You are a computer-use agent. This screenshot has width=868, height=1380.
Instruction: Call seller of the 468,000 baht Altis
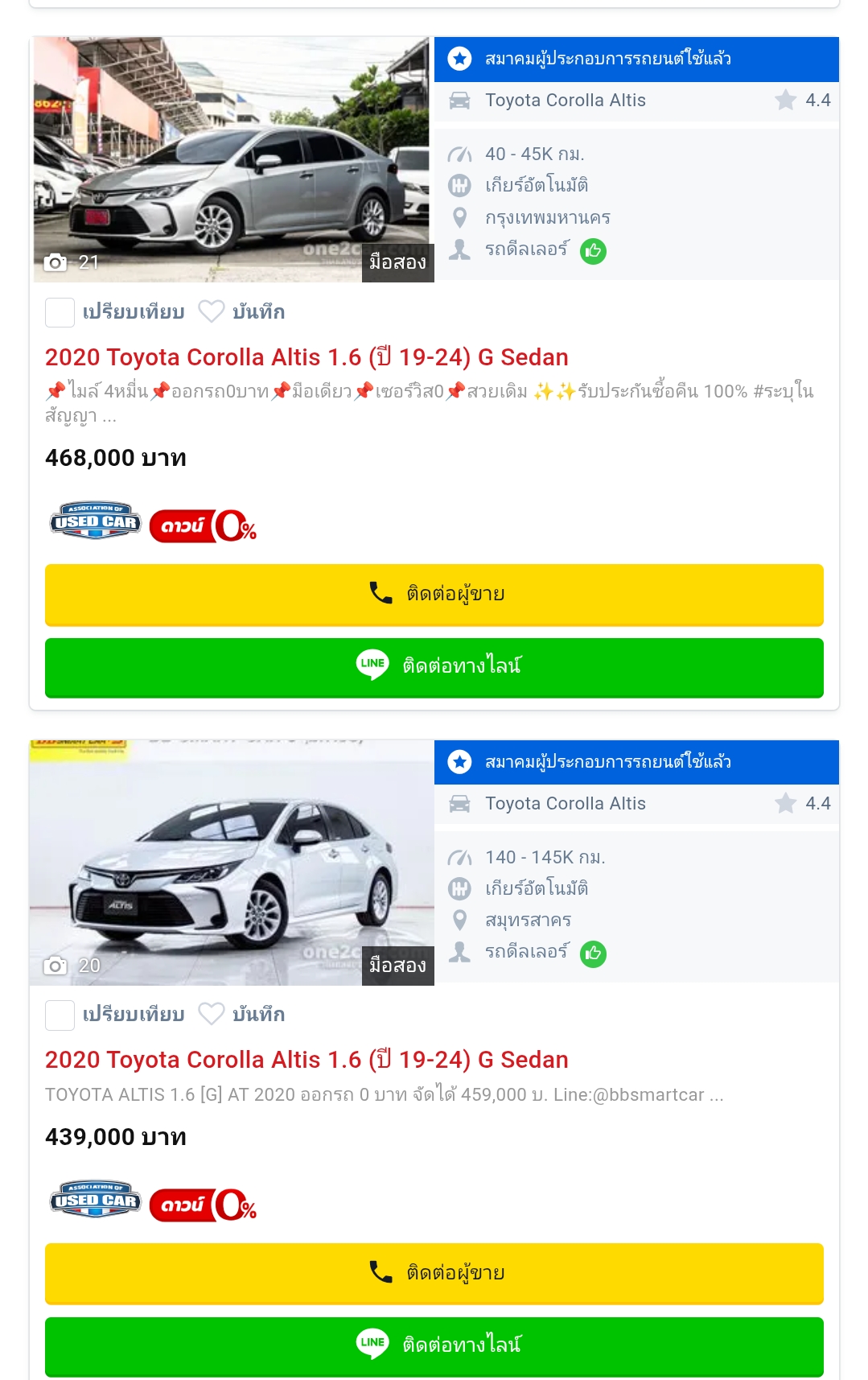(x=434, y=595)
